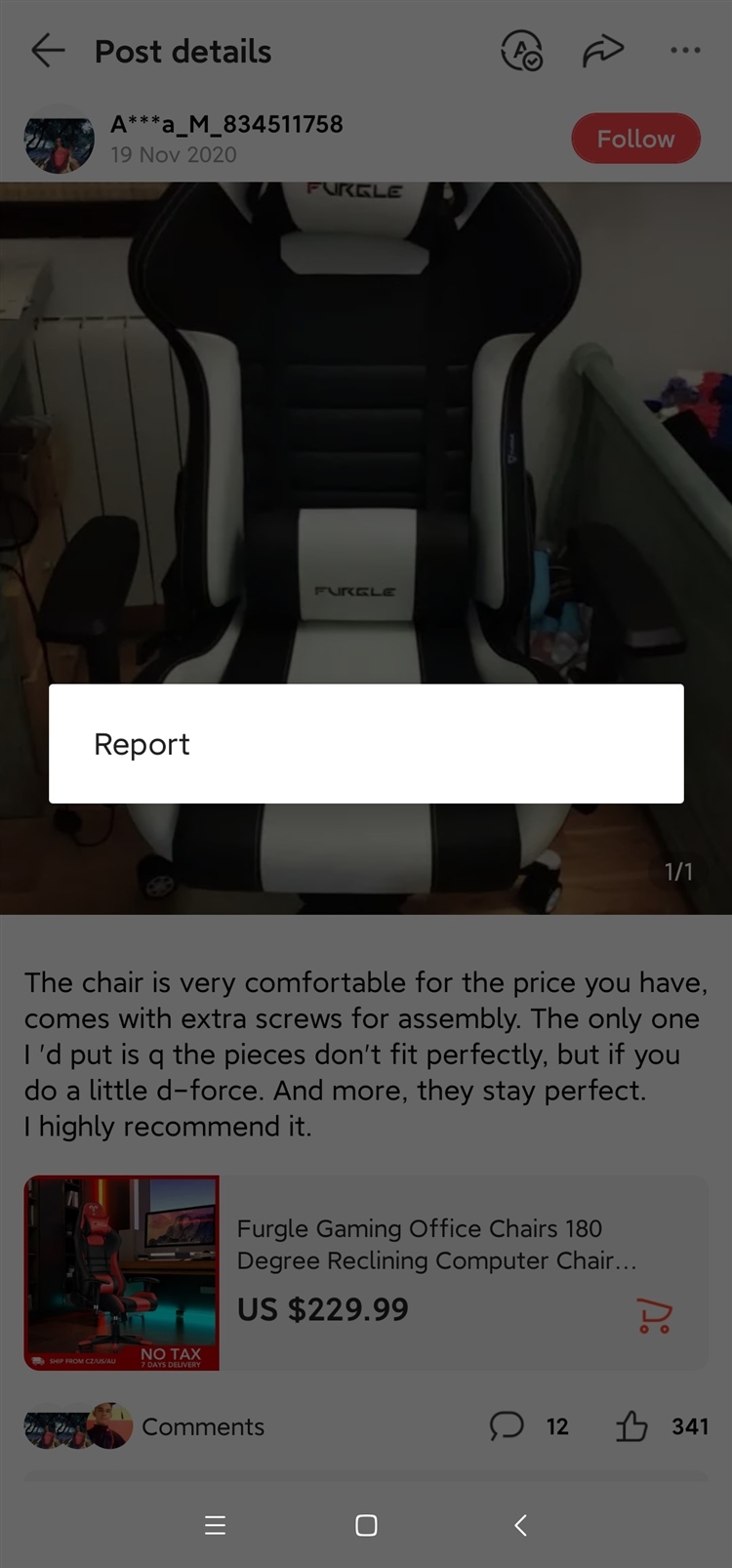Add the Furgle chair to cart
Screen dimensions: 732x1568
[654, 1315]
